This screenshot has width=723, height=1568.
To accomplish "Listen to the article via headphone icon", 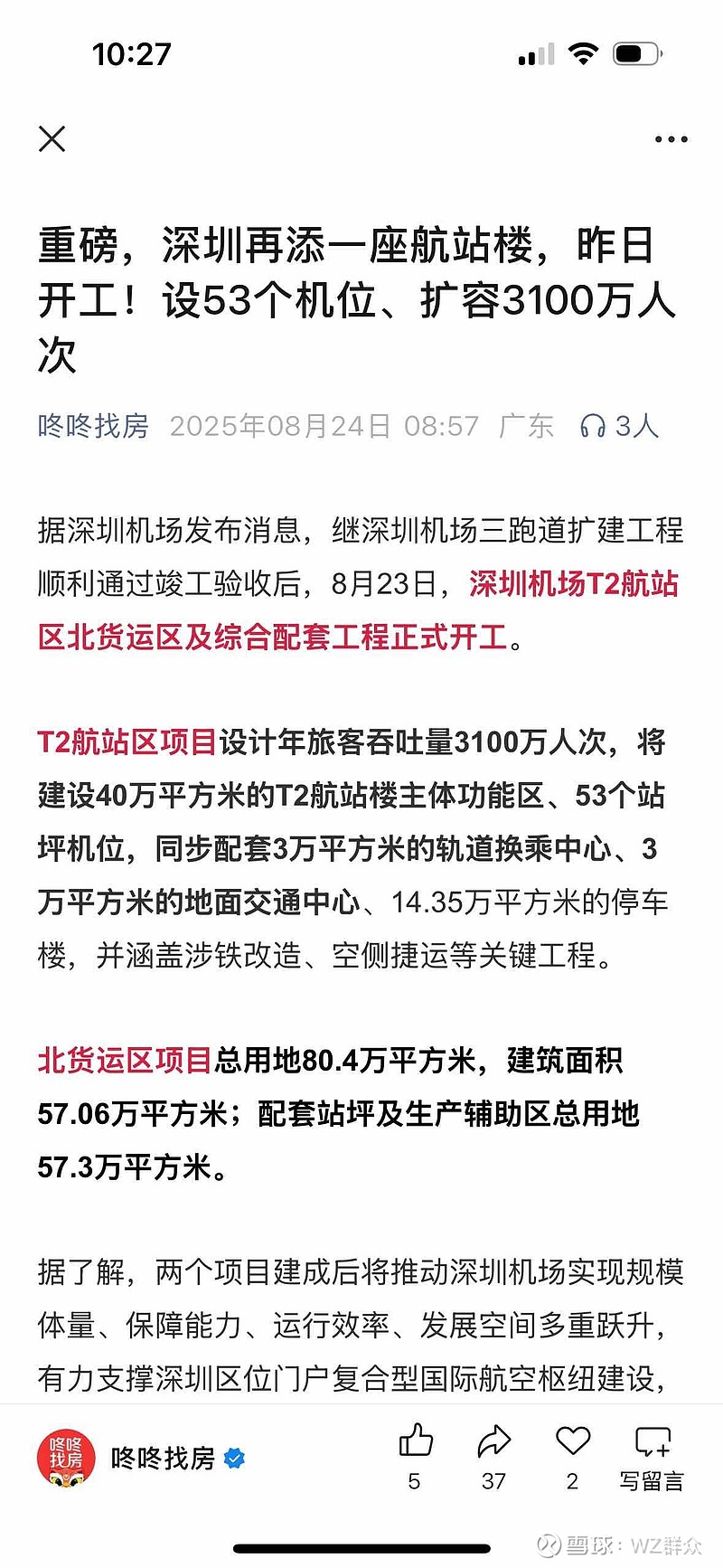I will click(593, 426).
